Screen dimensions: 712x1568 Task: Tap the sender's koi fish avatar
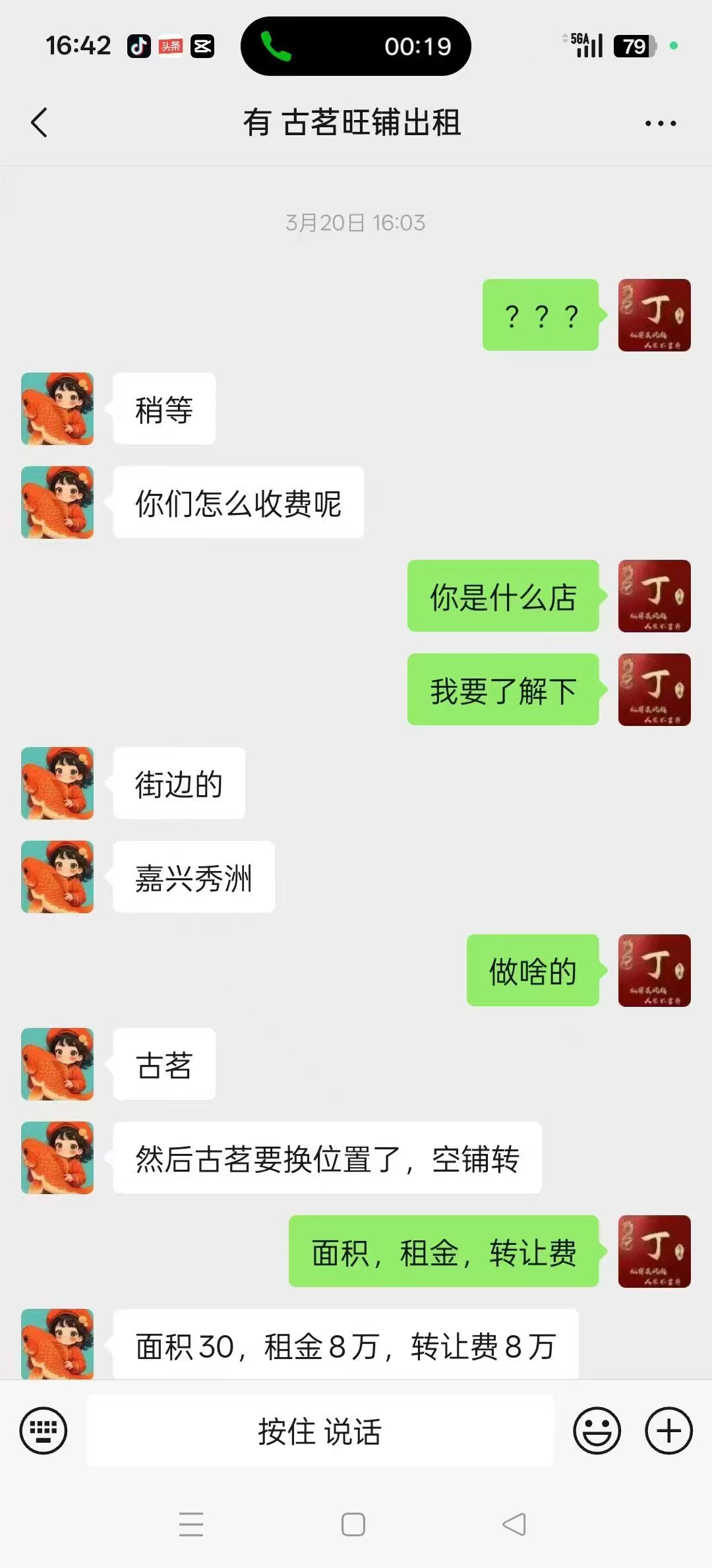(57, 408)
